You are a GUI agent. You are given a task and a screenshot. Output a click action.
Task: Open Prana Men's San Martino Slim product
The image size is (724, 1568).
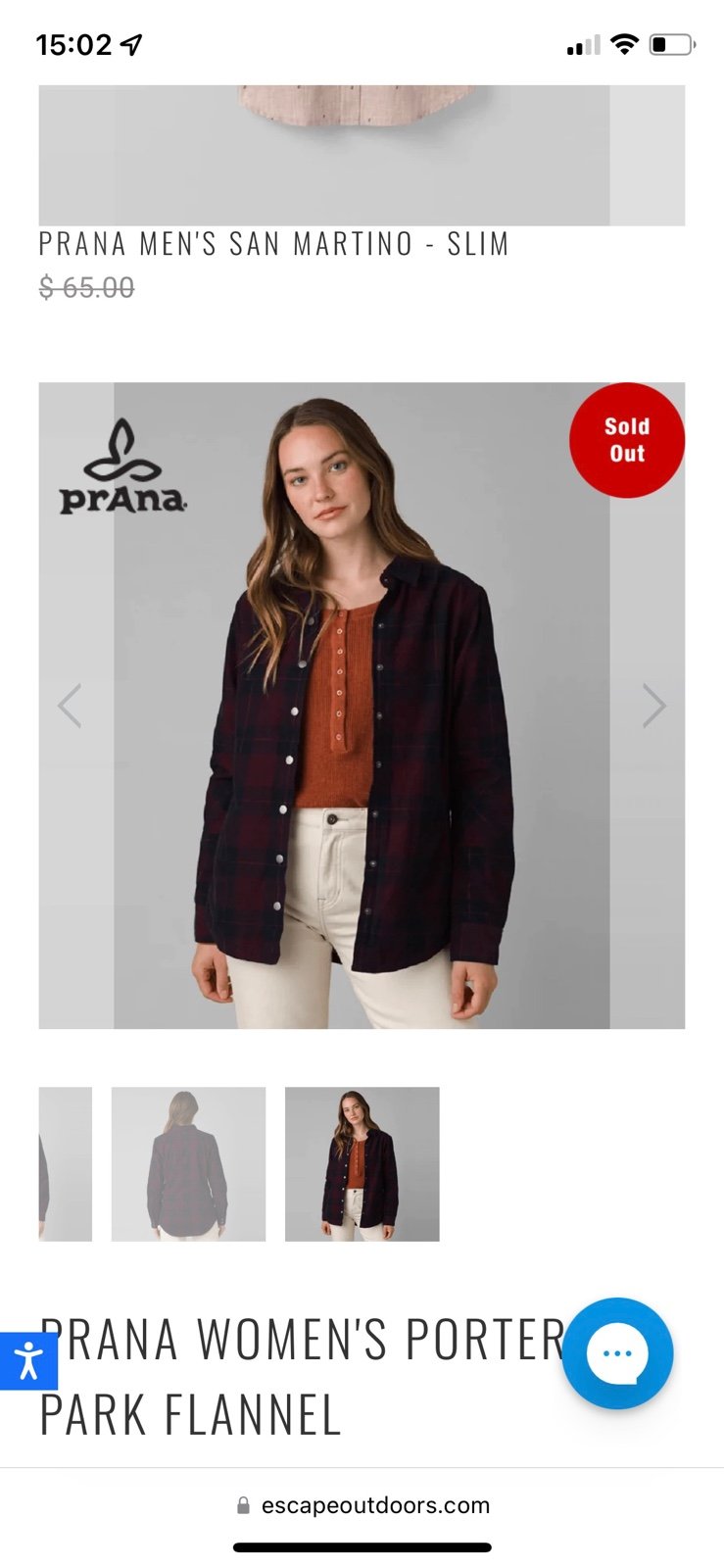tap(274, 244)
